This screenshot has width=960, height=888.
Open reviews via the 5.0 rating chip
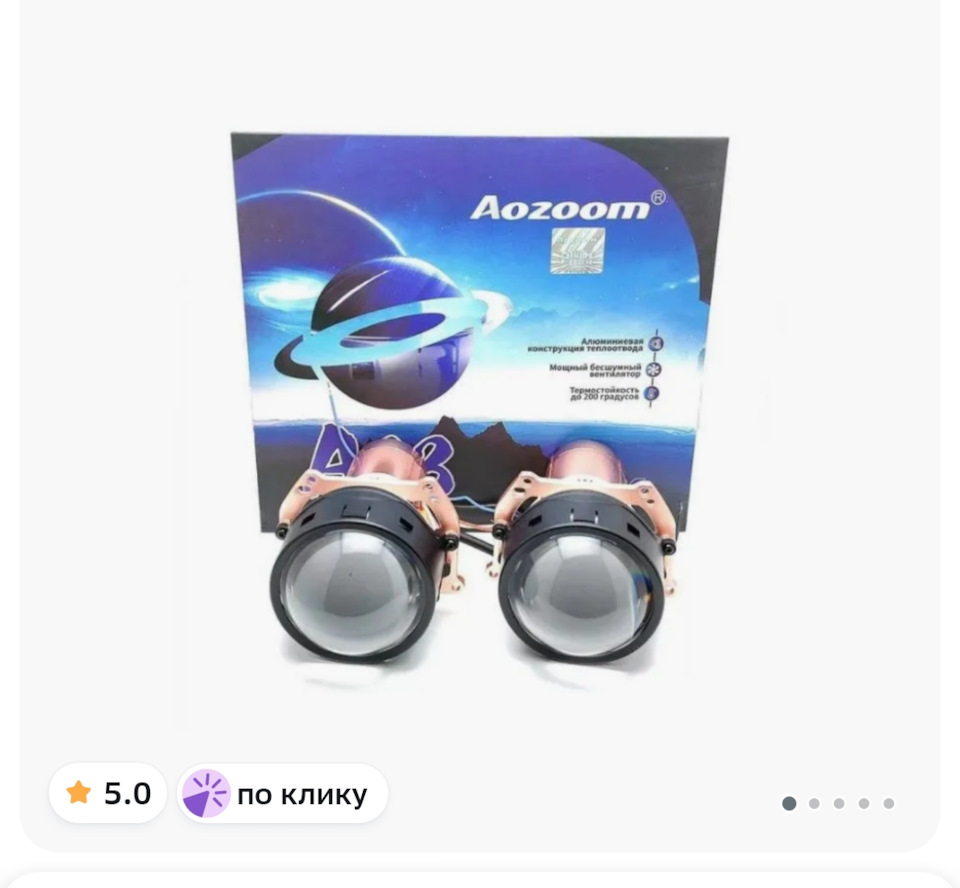pyautogui.click(x=108, y=794)
